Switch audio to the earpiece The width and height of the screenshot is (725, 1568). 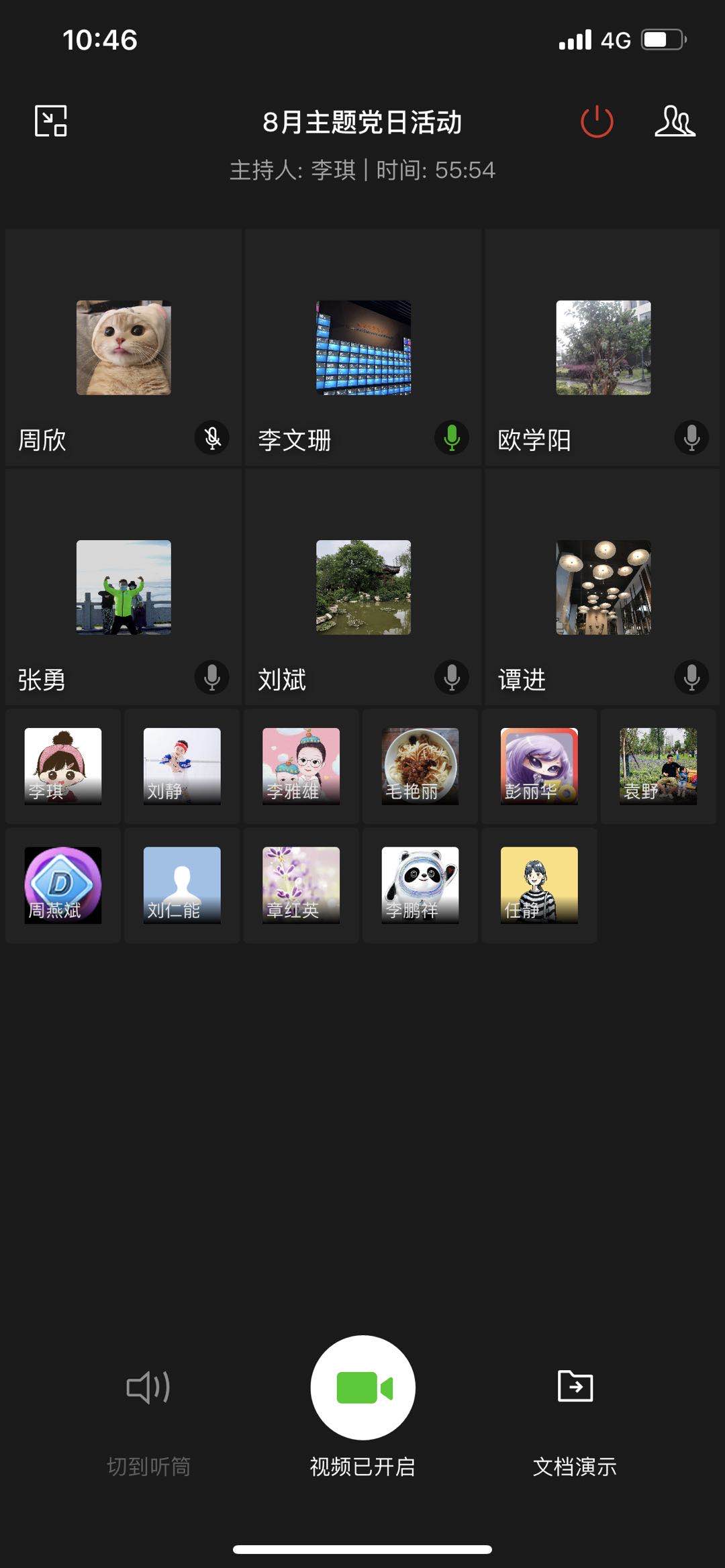coord(148,1387)
